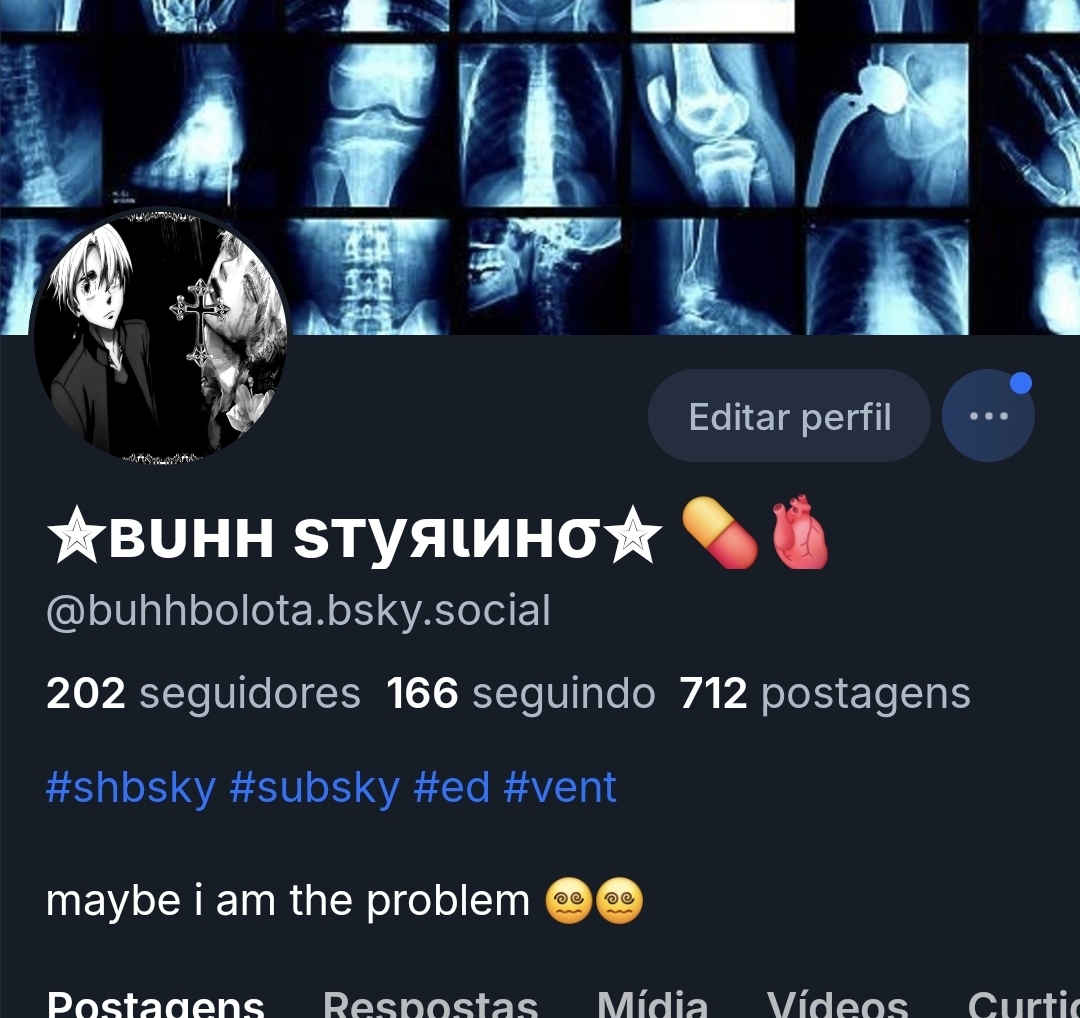View the 202 seguidores list
Viewport: 1080px width, 1018px height.
203,693
